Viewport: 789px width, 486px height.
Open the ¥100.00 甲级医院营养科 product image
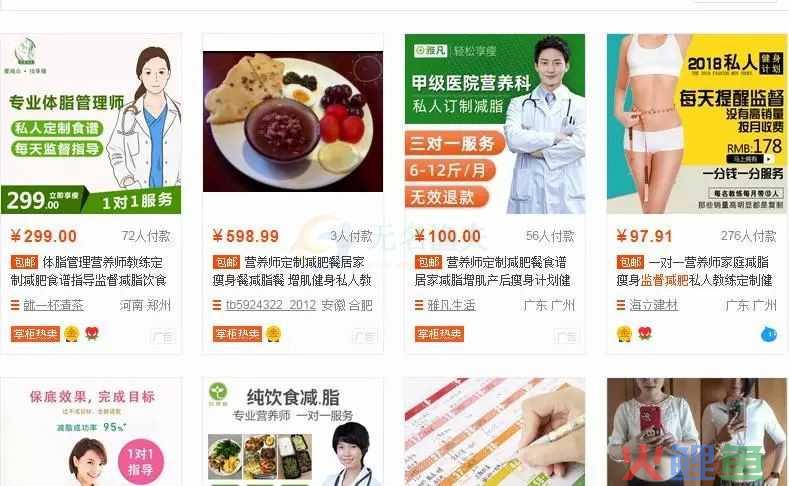tap(495, 122)
